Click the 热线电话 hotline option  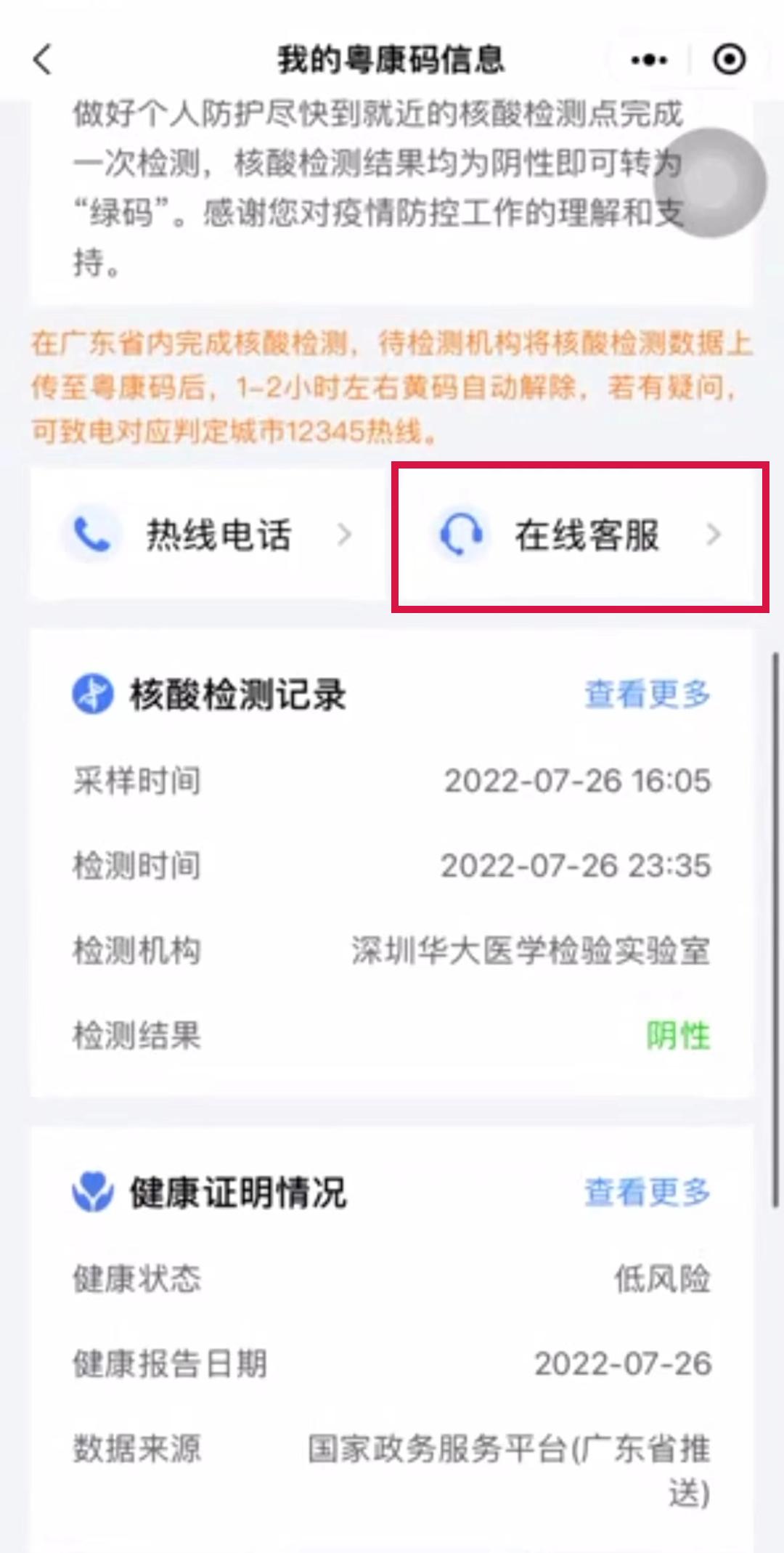click(x=218, y=535)
